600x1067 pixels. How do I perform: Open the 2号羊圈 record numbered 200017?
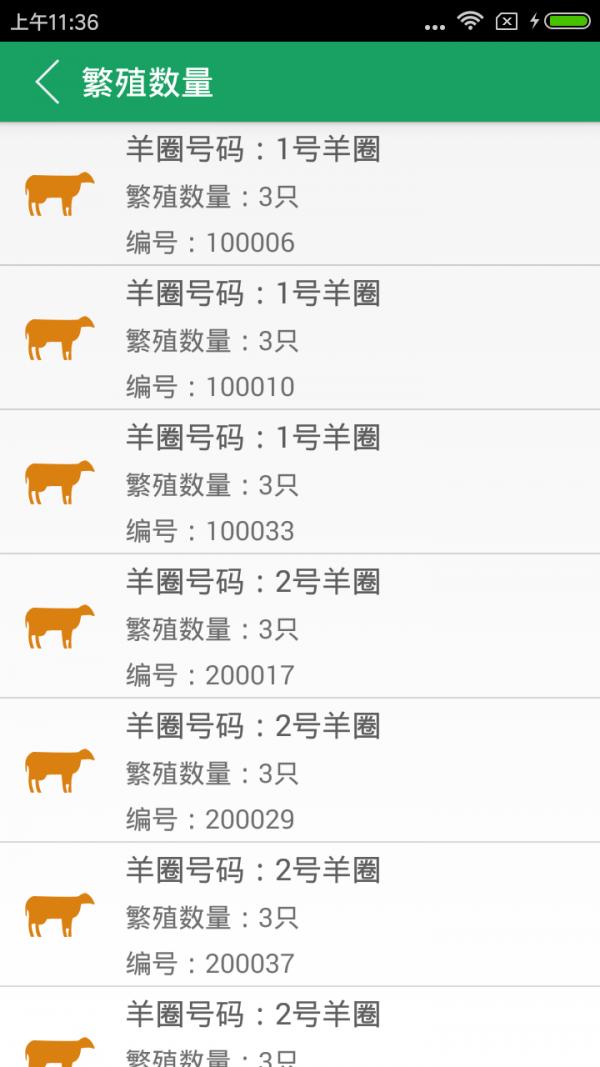[x=300, y=627]
